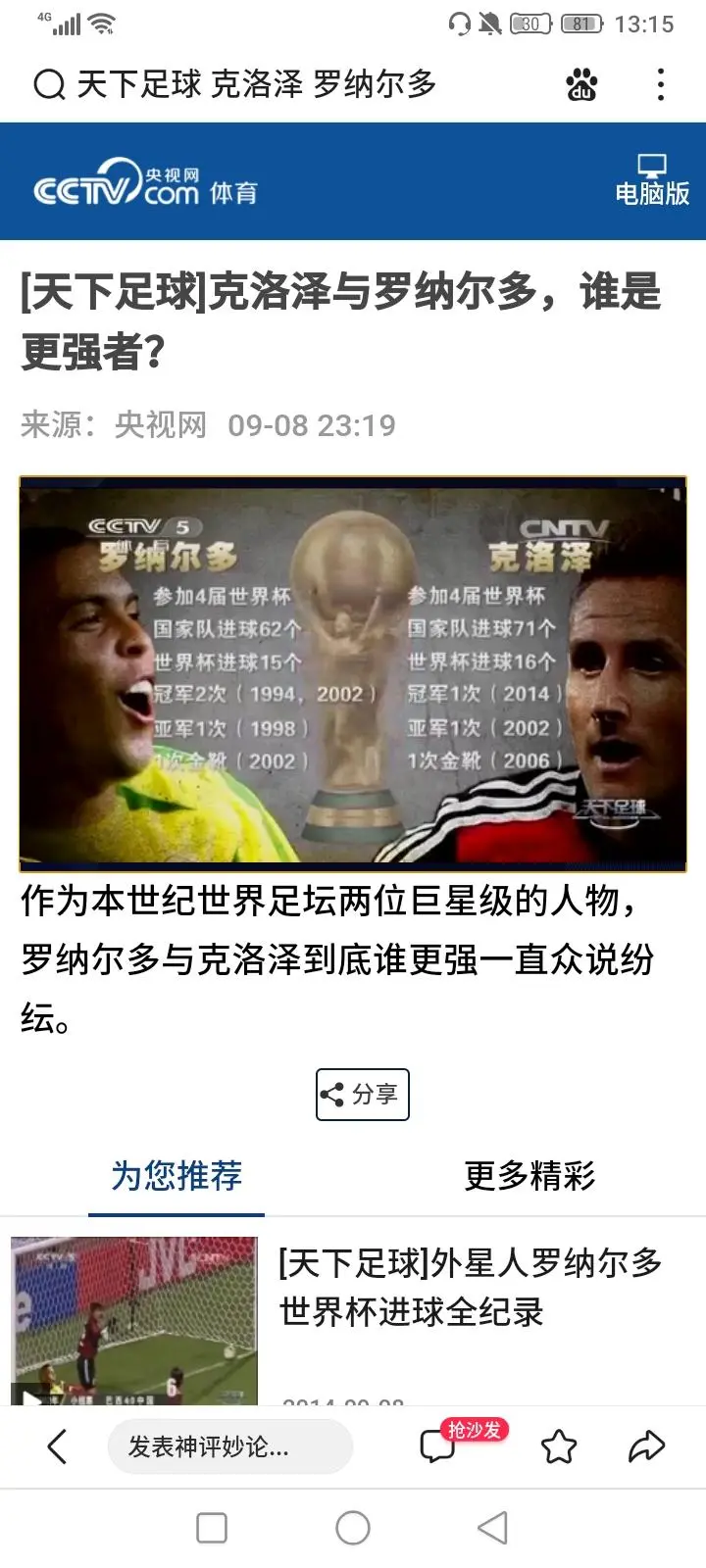Open the recent apps square button
The image size is (706, 1568).
click(x=212, y=1527)
